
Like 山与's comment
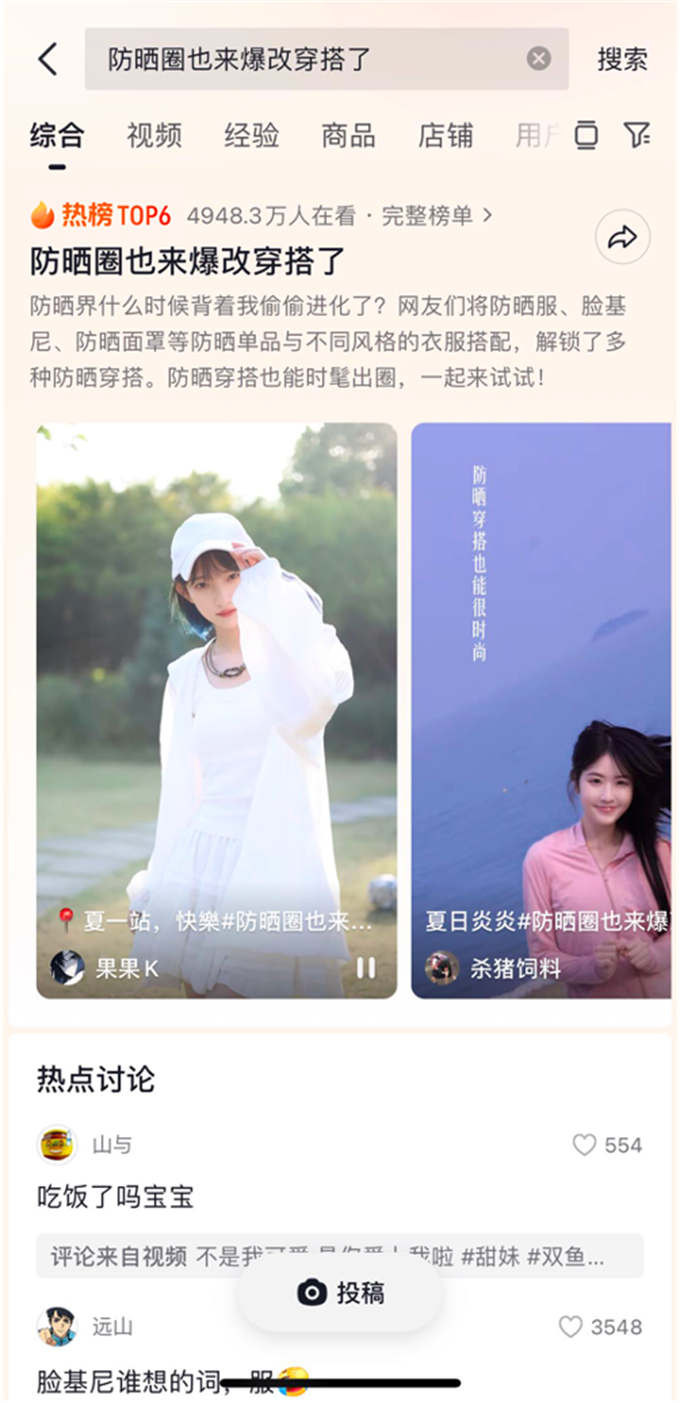[x=585, y=1145]
